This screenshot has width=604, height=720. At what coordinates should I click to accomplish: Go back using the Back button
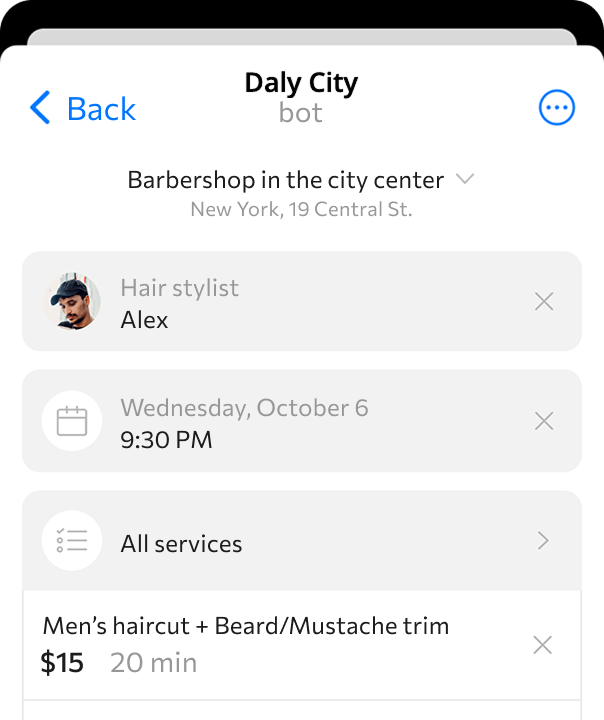tap(83, 108)
